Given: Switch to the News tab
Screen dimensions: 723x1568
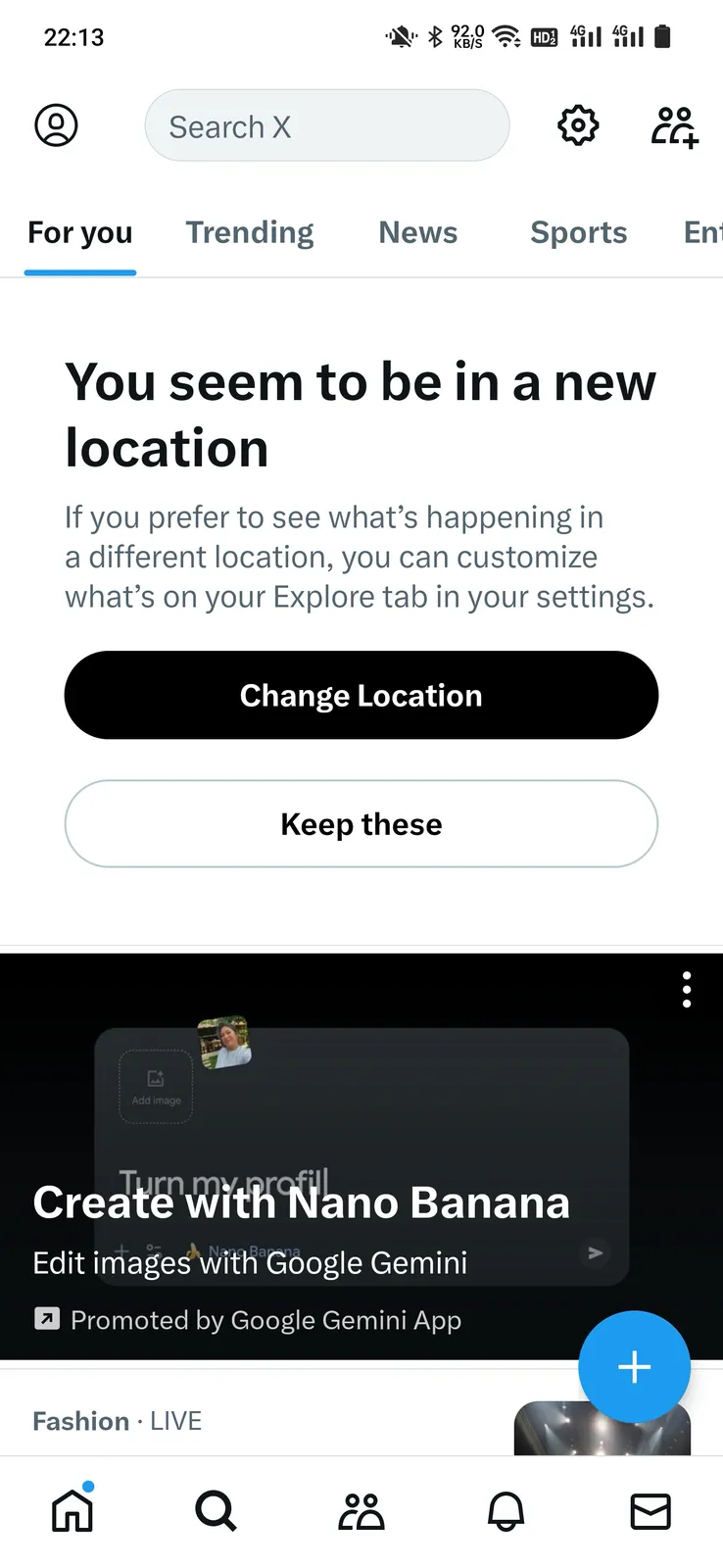Looking at the screenshot, I should click(x=418, y=232).
